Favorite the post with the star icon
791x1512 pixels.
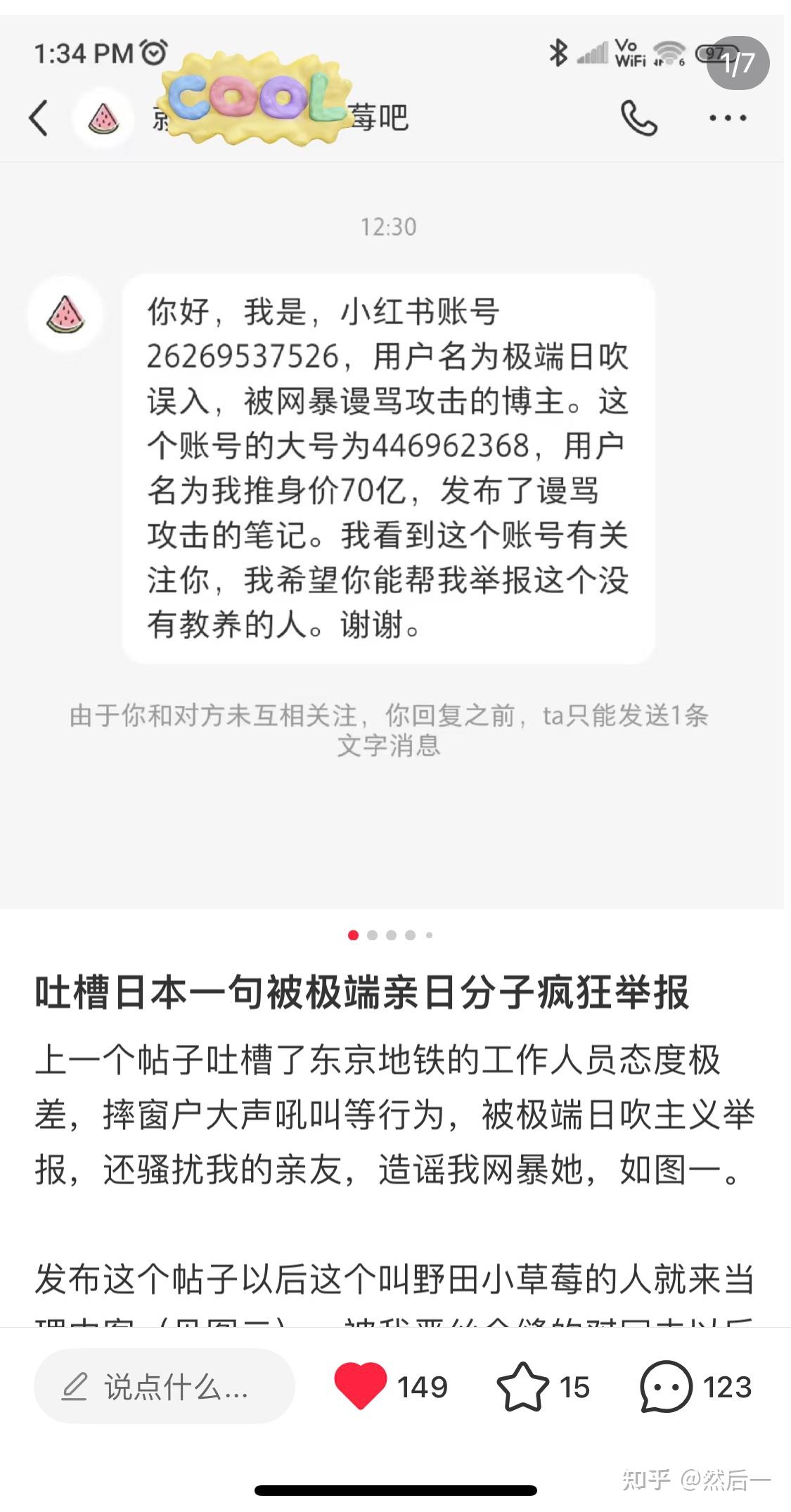click(522, 1387)
